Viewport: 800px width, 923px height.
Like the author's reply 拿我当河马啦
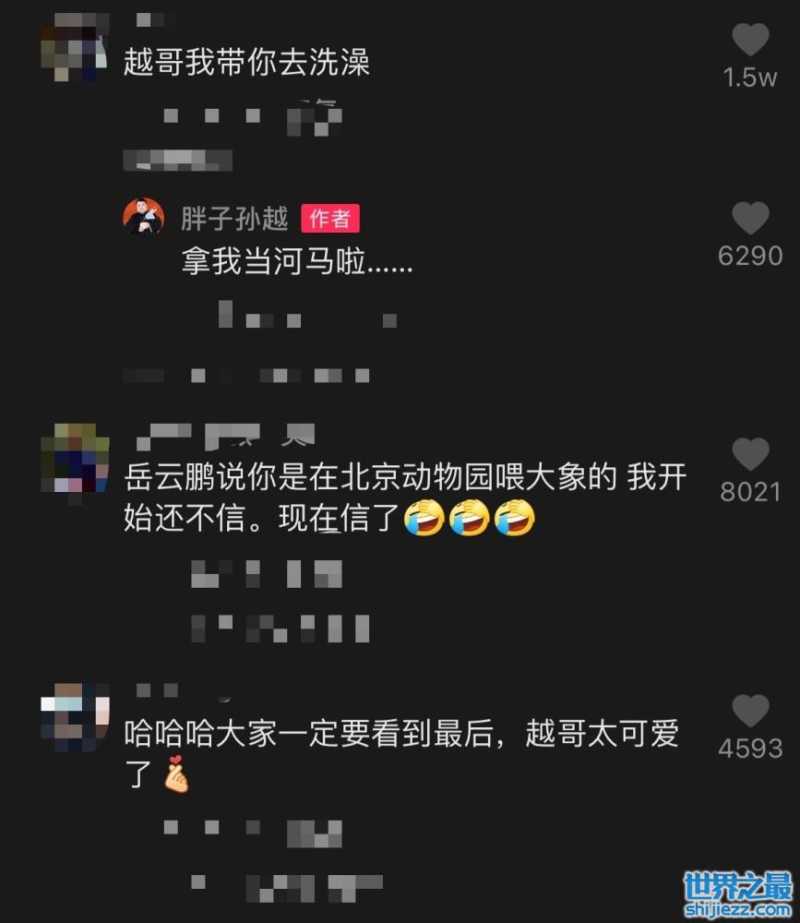[750, 218]
